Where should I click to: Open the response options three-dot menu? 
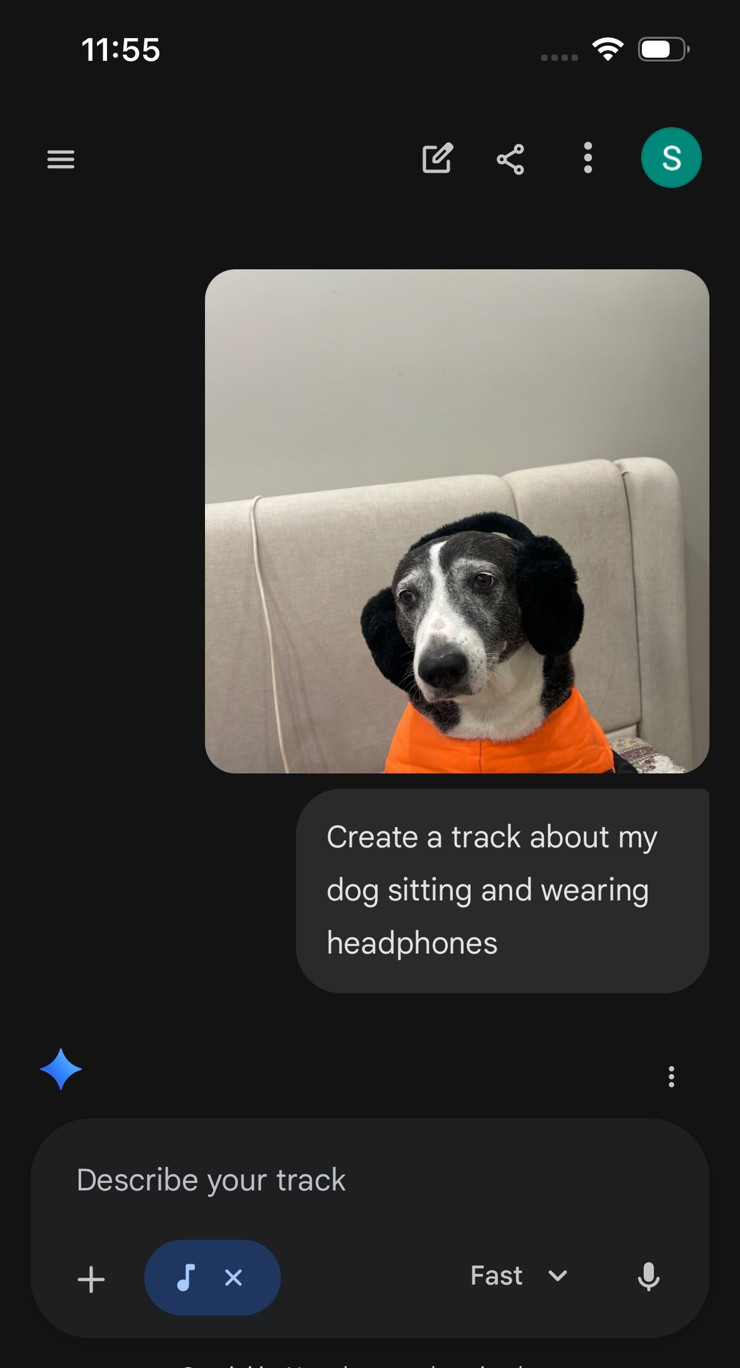tap(671, 1076)
